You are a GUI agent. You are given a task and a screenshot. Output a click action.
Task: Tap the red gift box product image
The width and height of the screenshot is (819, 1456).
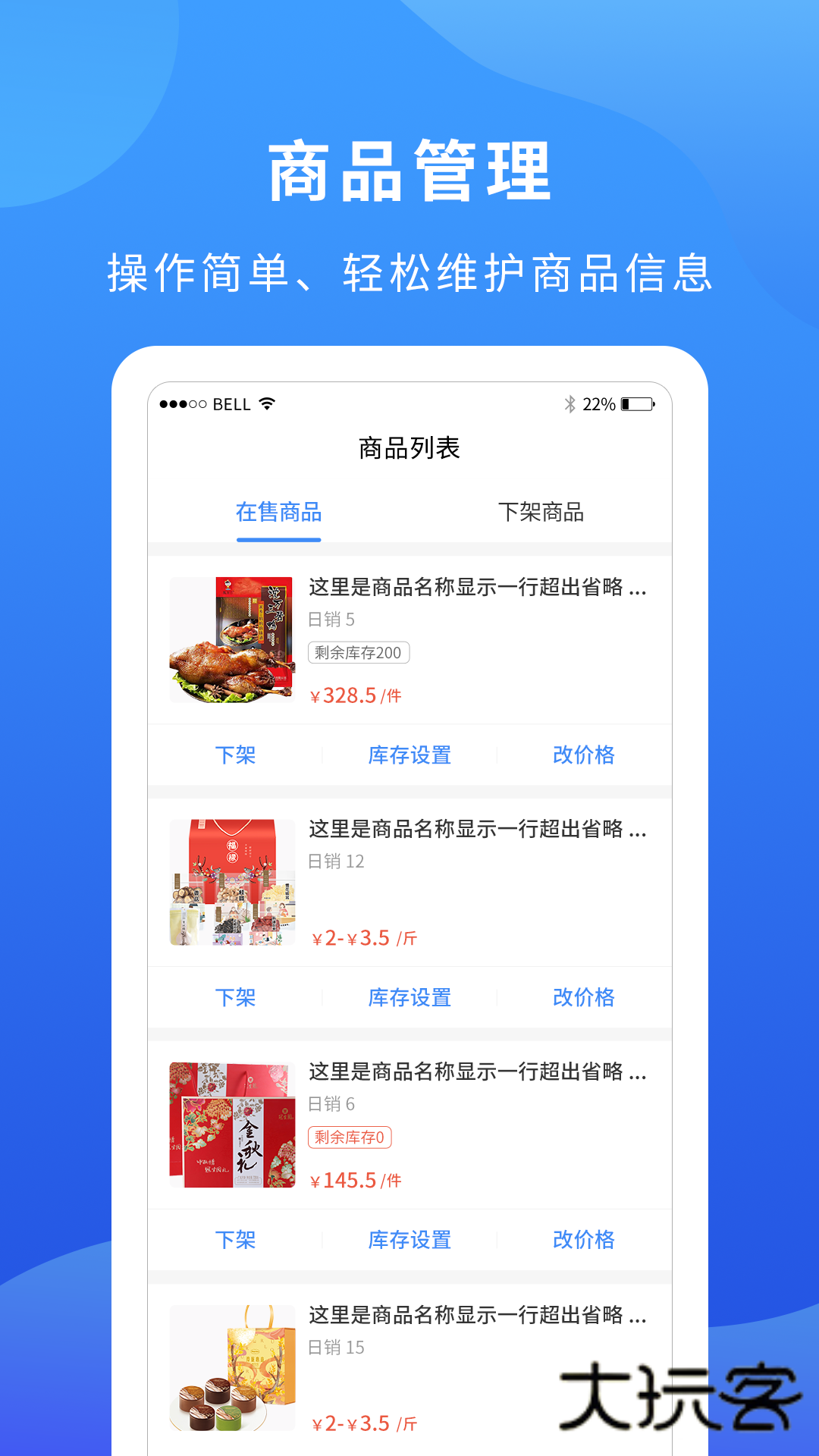click(x=231, y=880)
